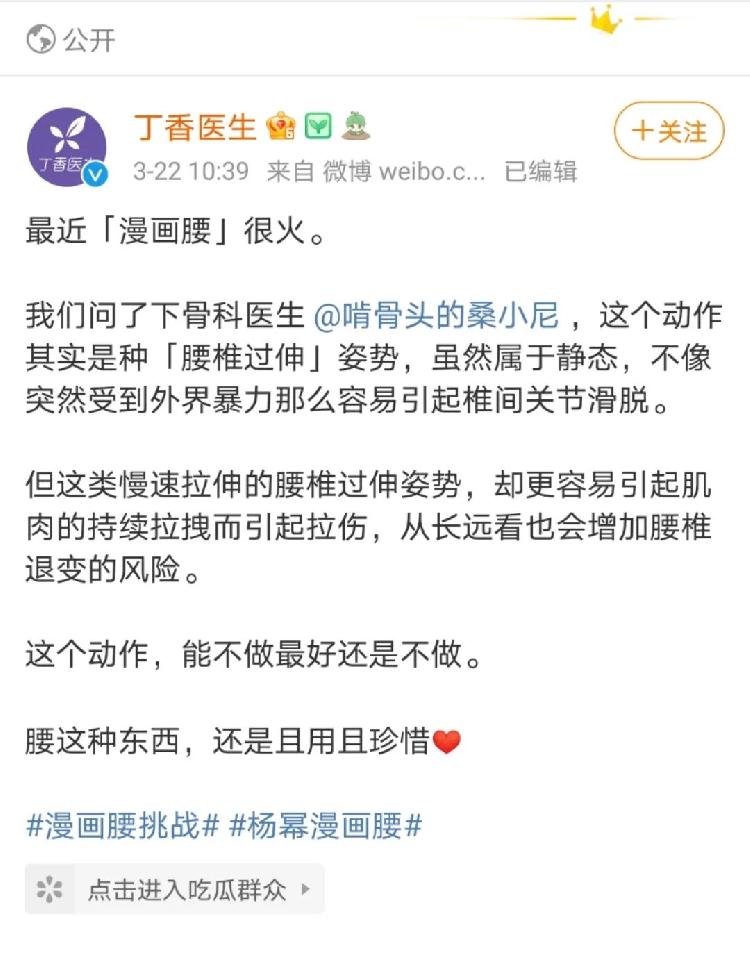Open the 丁香医生 username link
The image size is (750, 959).
tap(195, 127)
